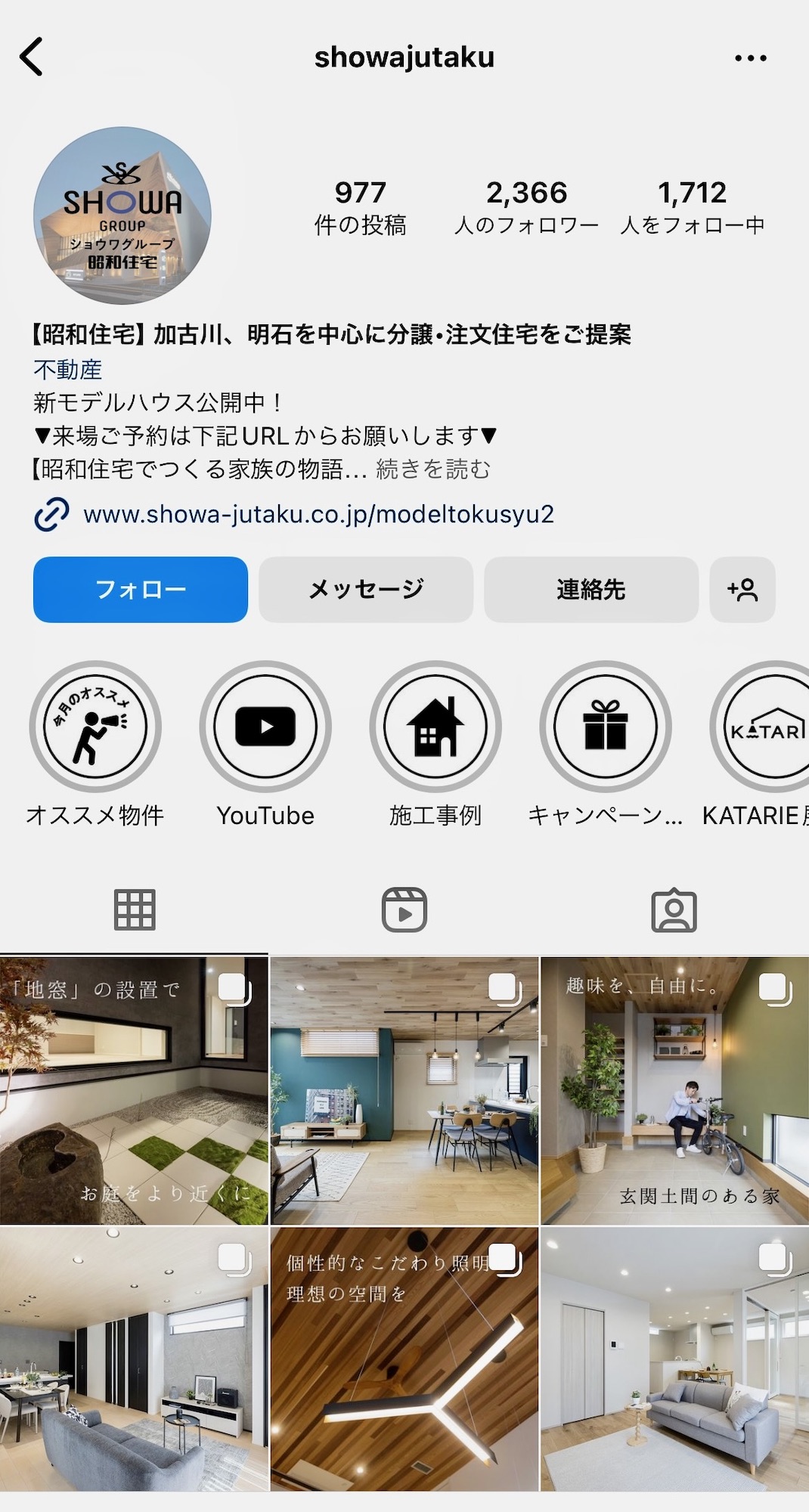This screenshot has height=1512, width=809.
Task: Open the KATARIE story highlight
Action: pos(764,727)
